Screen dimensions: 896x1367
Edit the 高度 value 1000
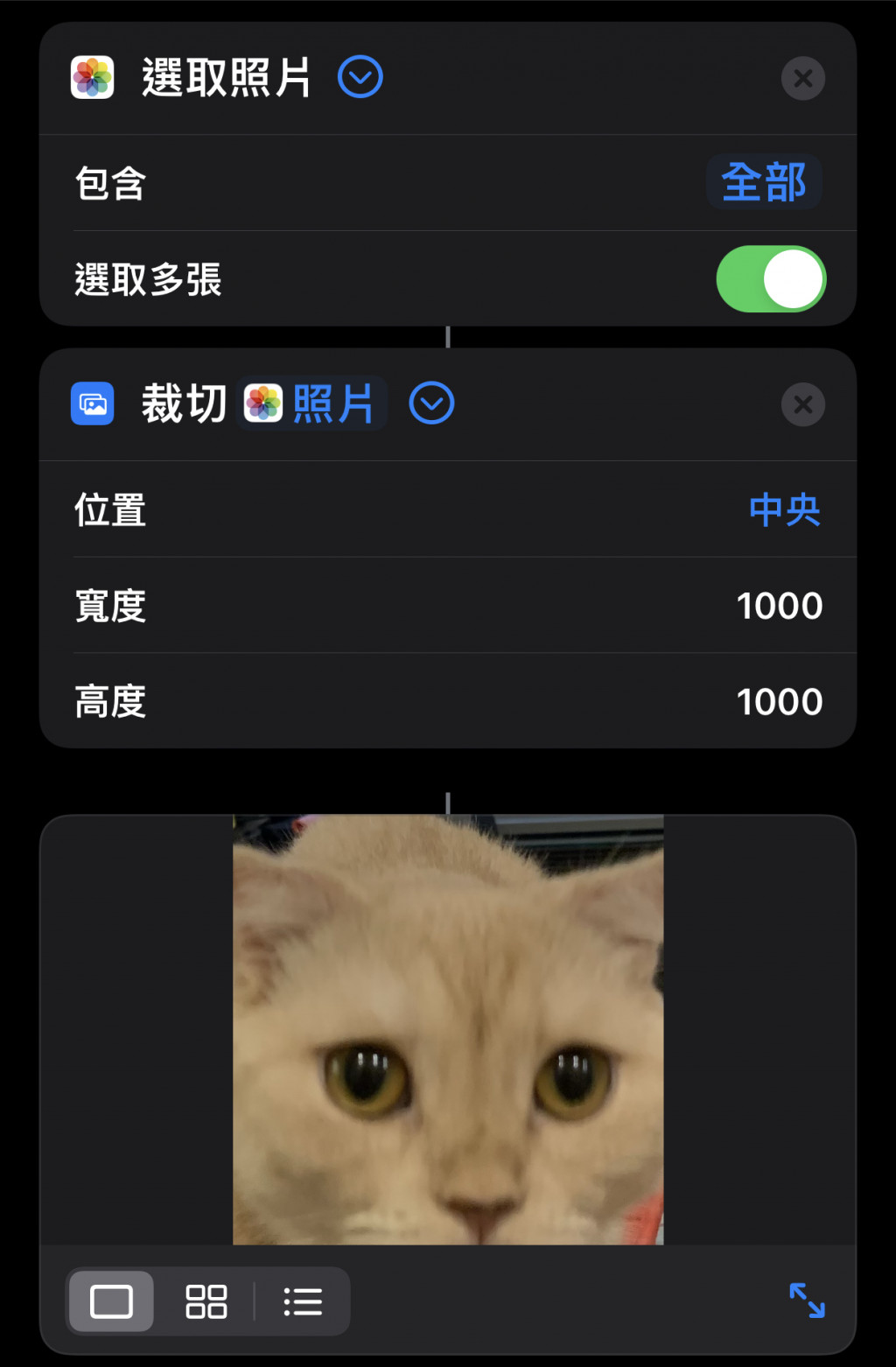pyautogui.click(x=779, y=702)
